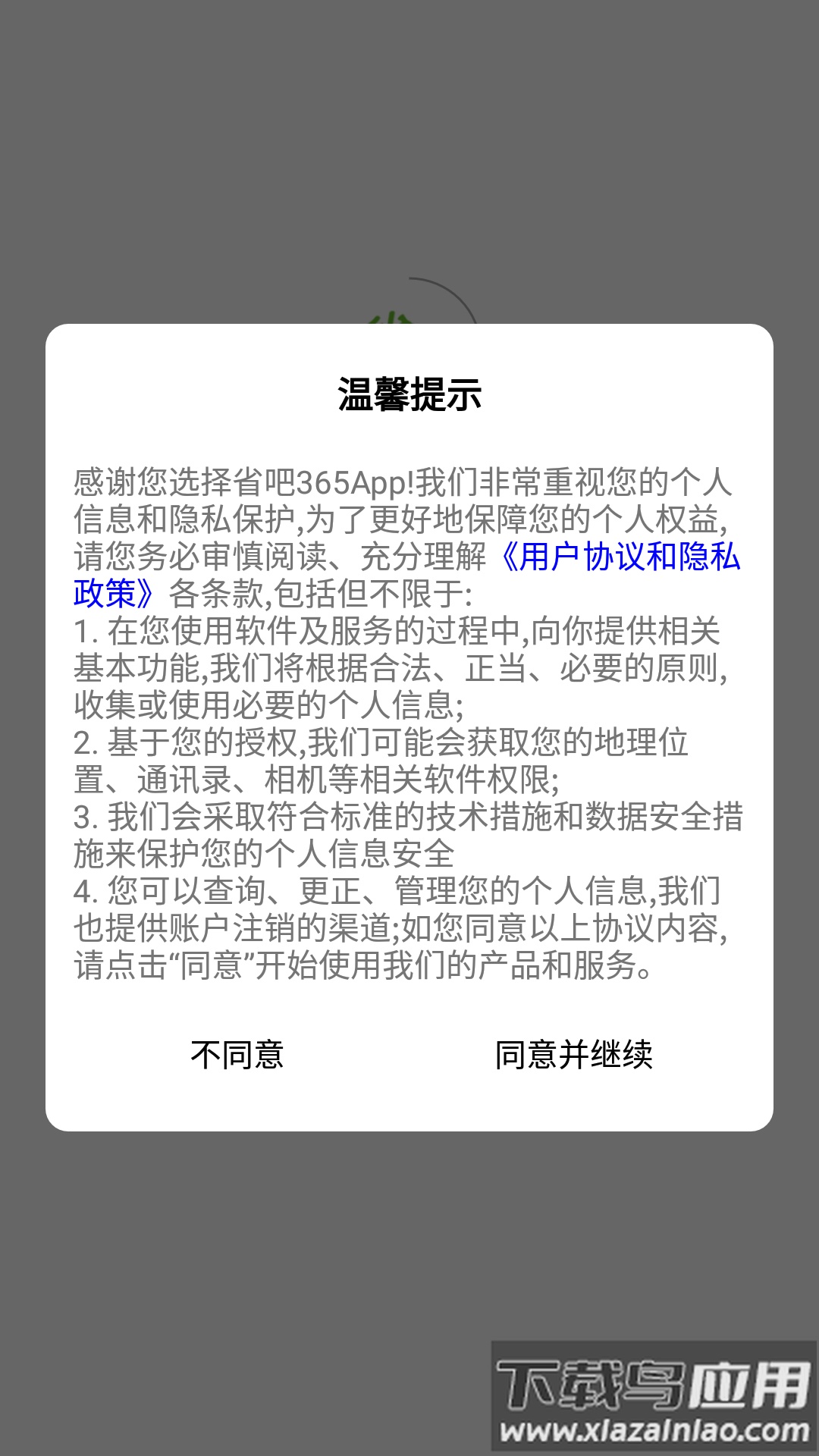Screen dimensions: 819x1456
Task: Tap 不同意 to decline the agreement
Action: tap(237, 1055)
